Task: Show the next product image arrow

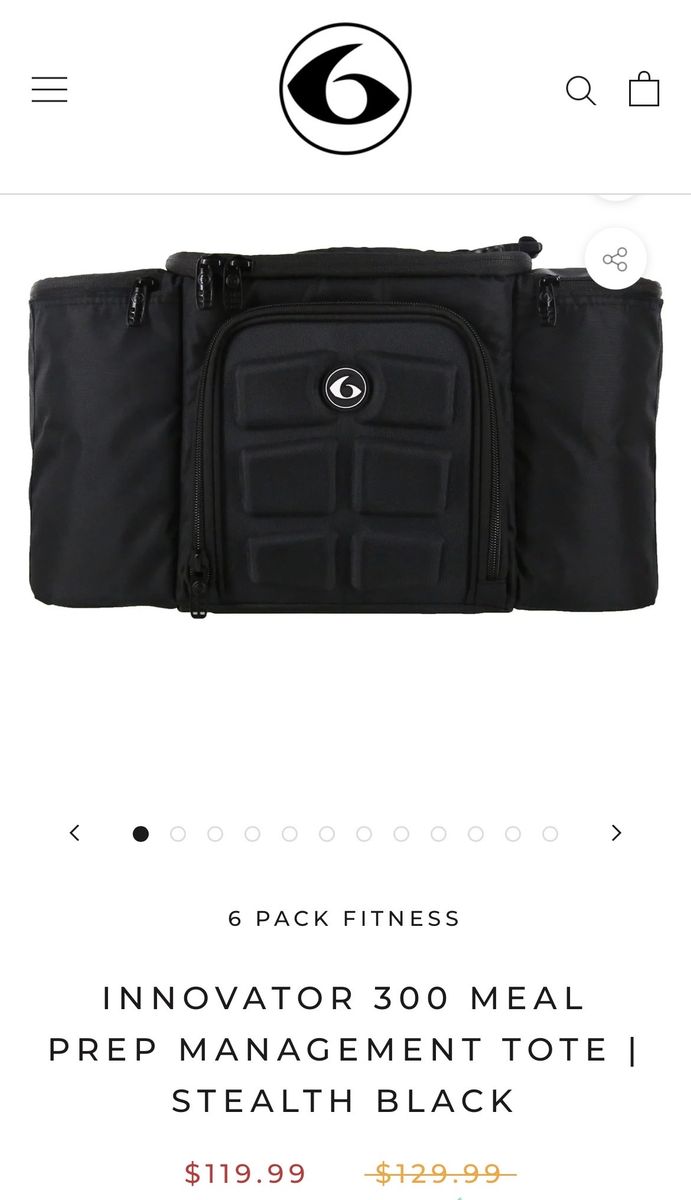Action: pos(616,833)
